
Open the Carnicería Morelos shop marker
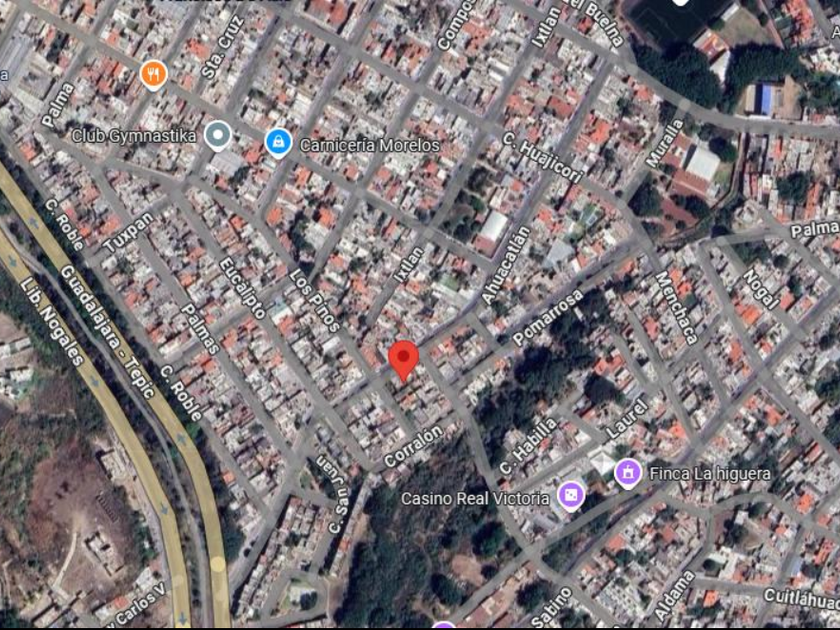(x=278, y=143)
